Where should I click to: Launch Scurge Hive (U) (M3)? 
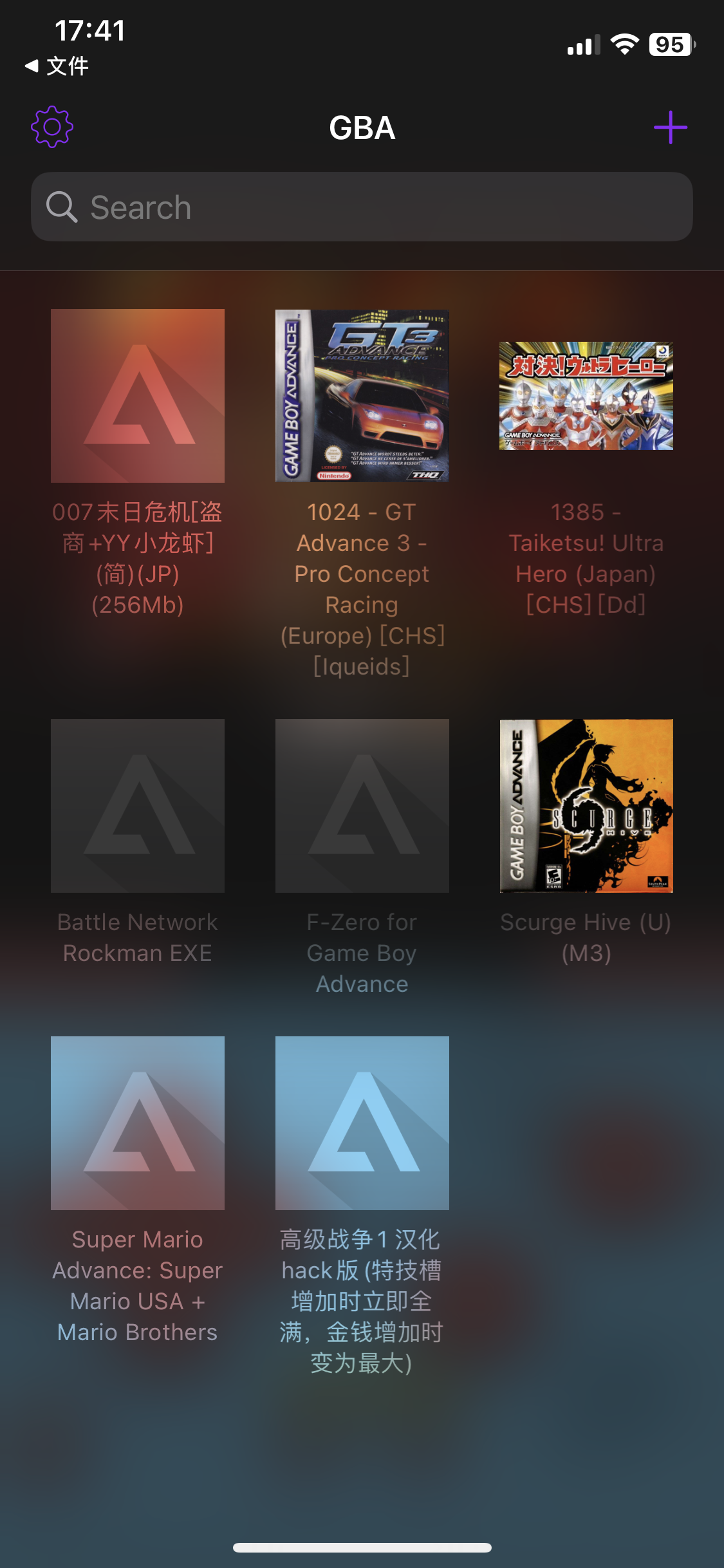(586, 805)
